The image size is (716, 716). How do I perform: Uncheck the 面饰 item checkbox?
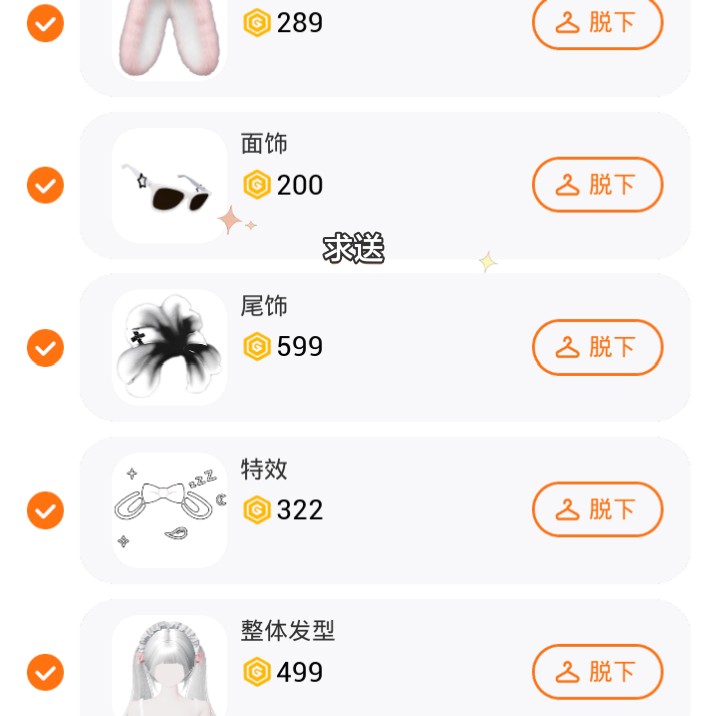click(x=45, y=185)
